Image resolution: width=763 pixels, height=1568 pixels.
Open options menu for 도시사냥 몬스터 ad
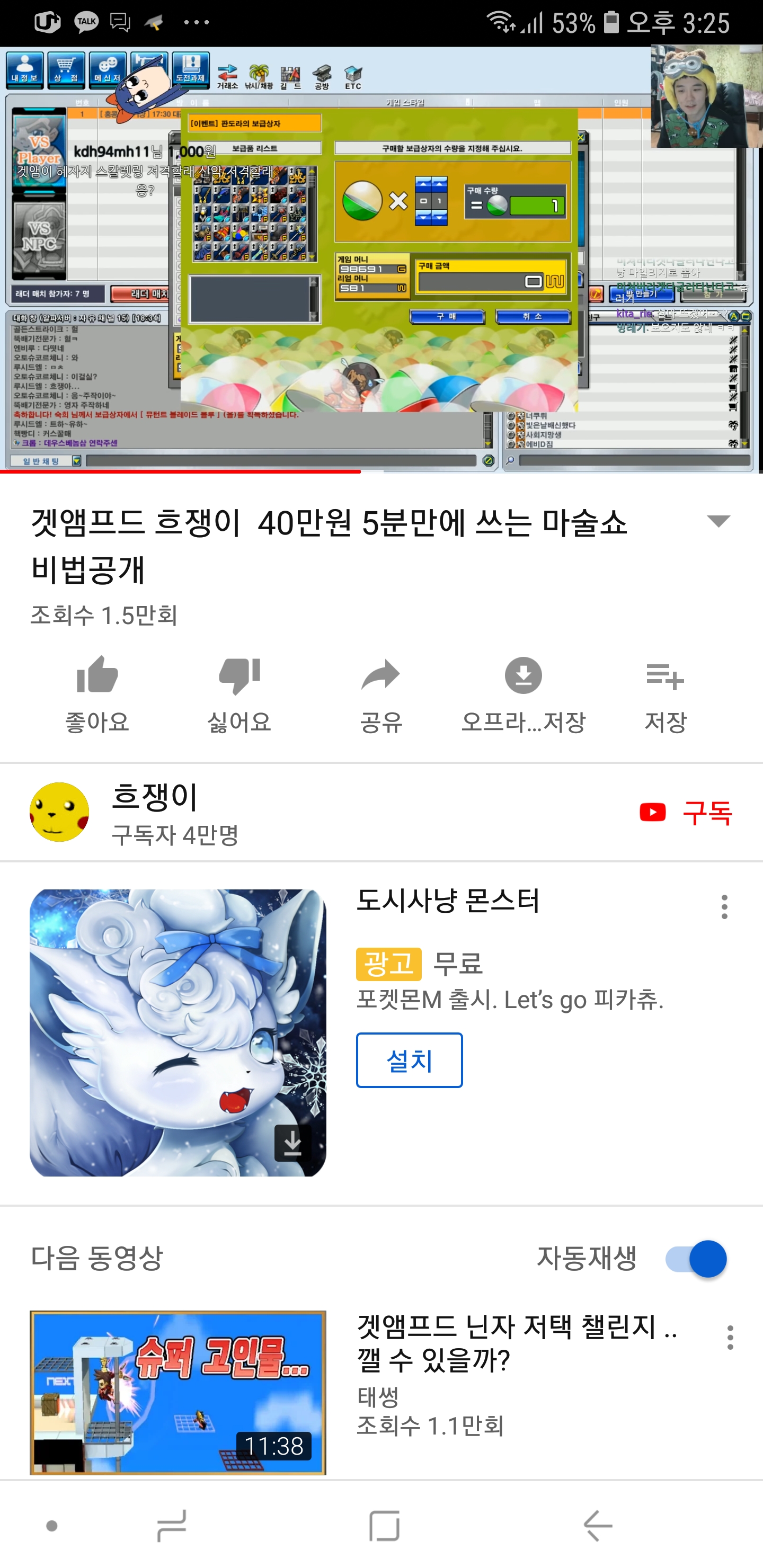click(x=724, y=907)
